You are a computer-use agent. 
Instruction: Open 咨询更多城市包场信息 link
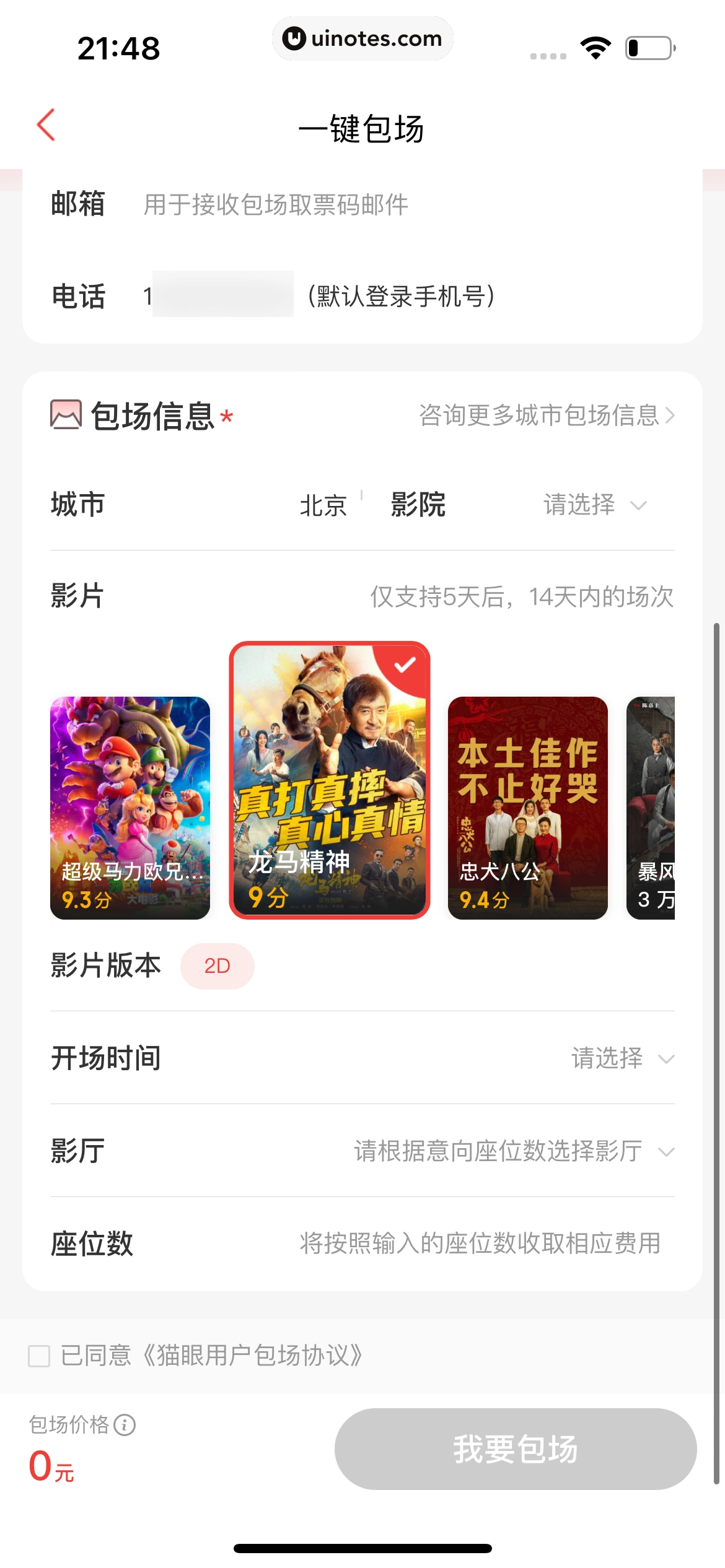click(546, 416)
